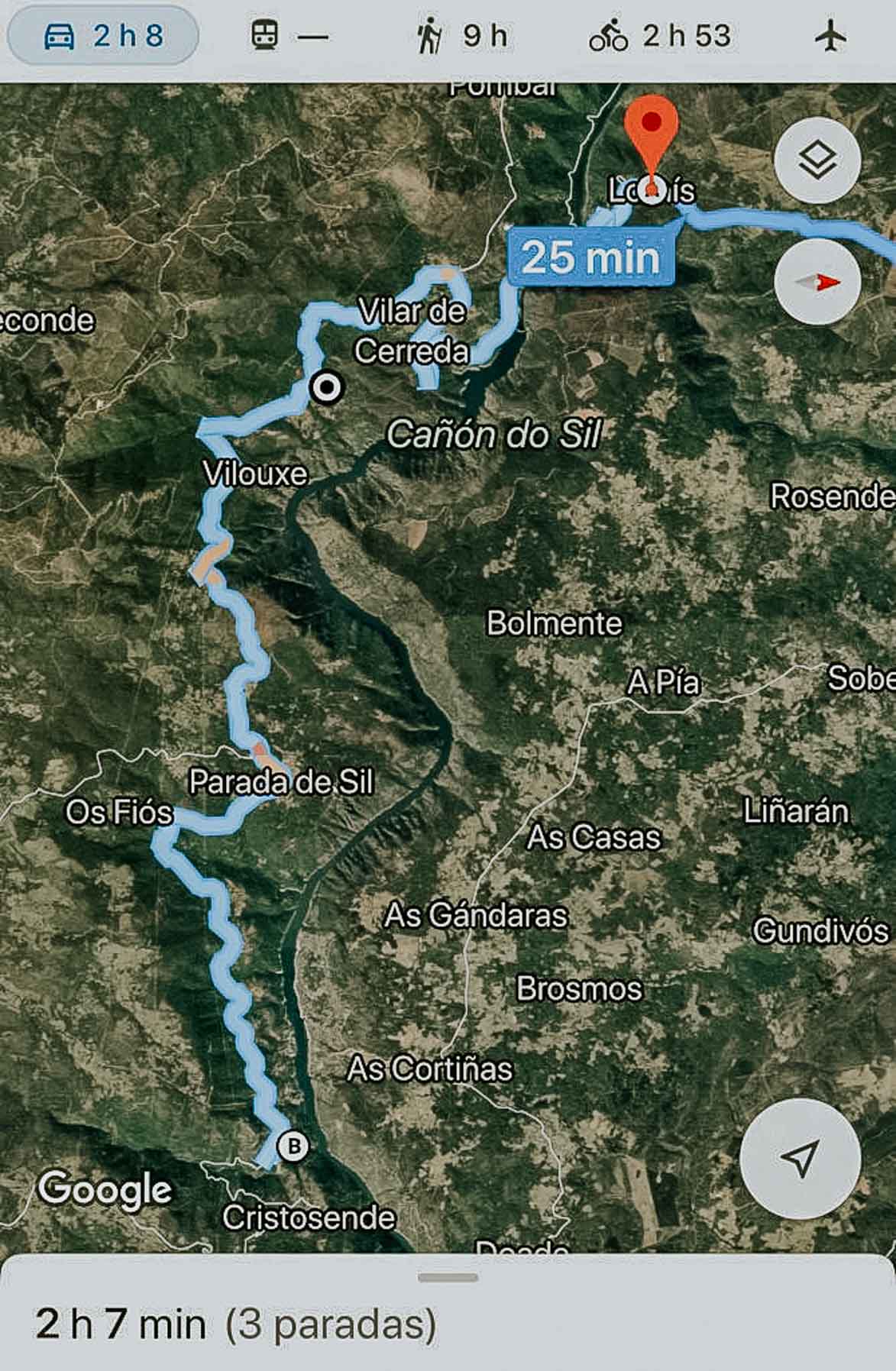
Task: Switch to cycling directions 2 h 53
Action: pos(660,36)
